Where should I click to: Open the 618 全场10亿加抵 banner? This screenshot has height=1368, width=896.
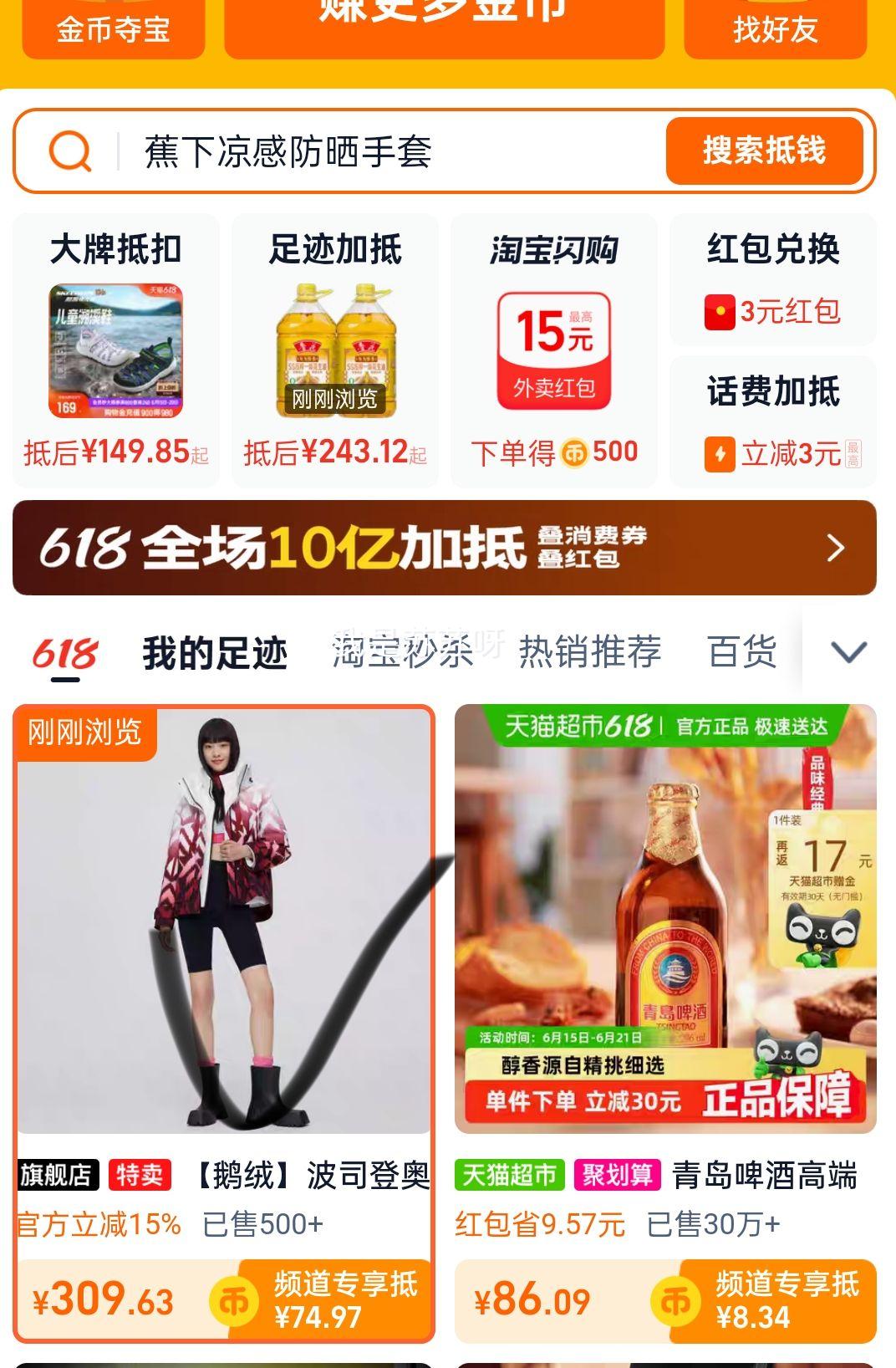(x=444, y=548)
